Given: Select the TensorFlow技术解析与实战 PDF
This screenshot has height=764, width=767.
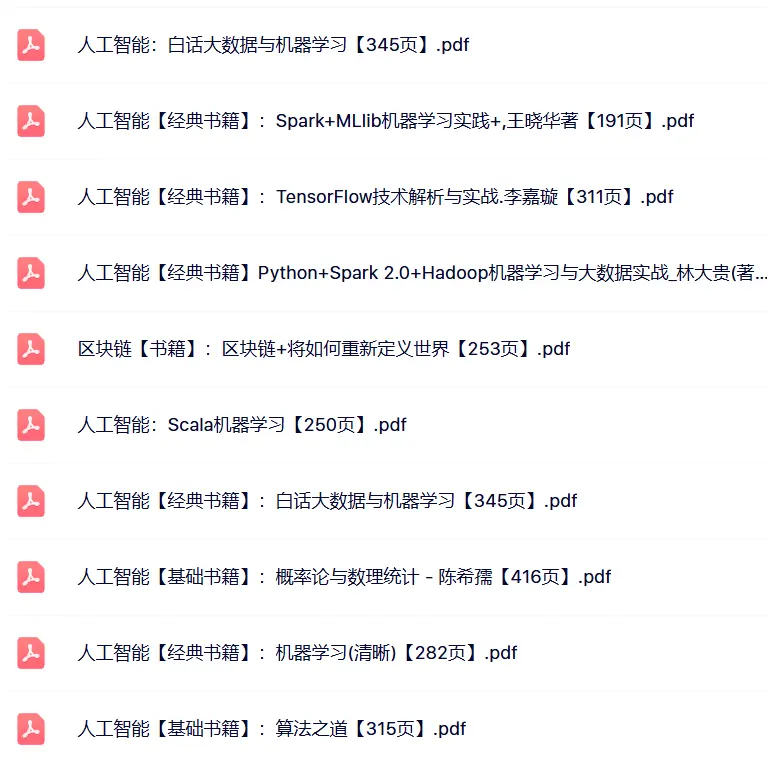Looking at the screenshot, I should (375, 197).
